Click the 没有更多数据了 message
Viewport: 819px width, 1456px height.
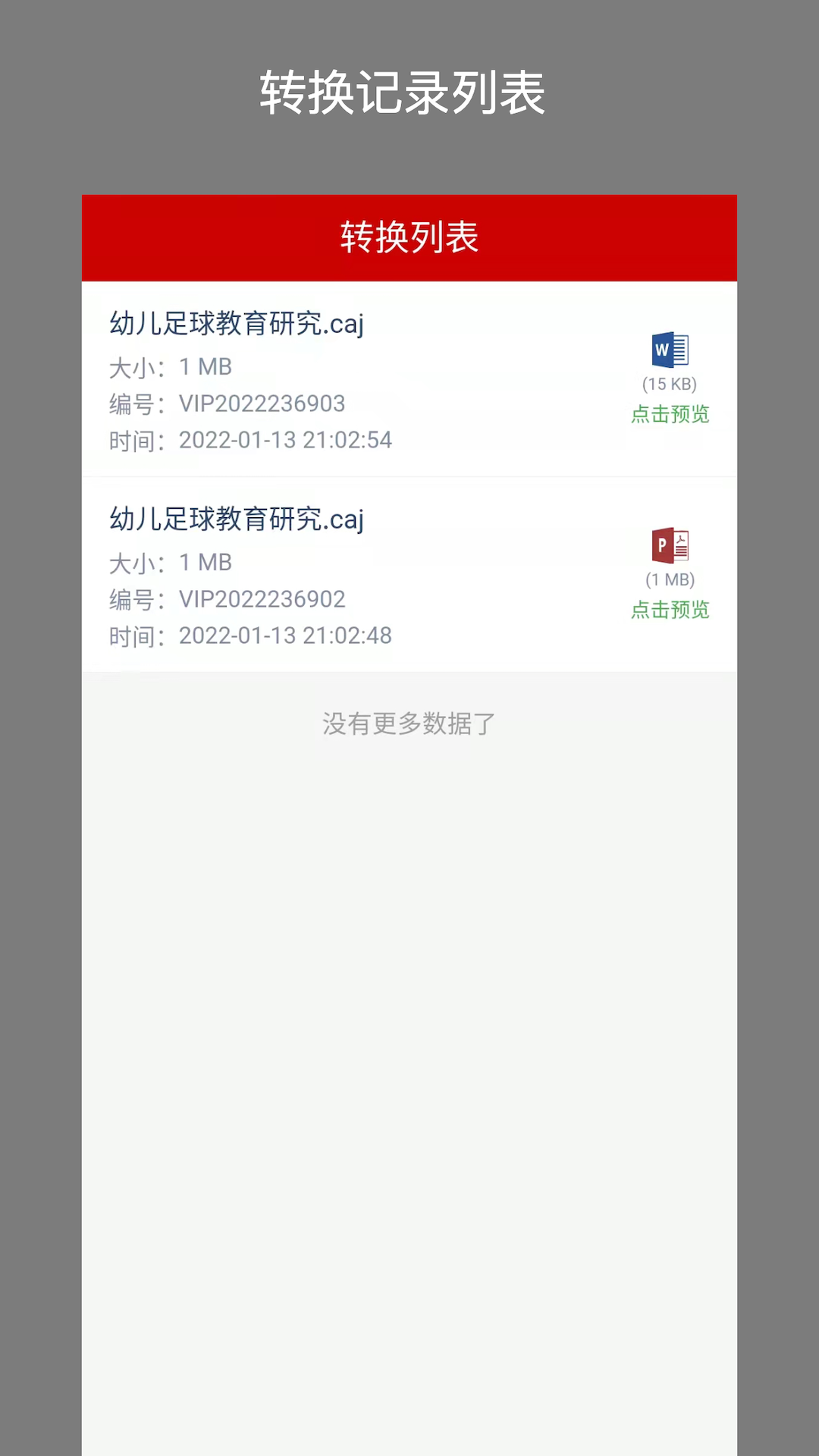point(408,724)
